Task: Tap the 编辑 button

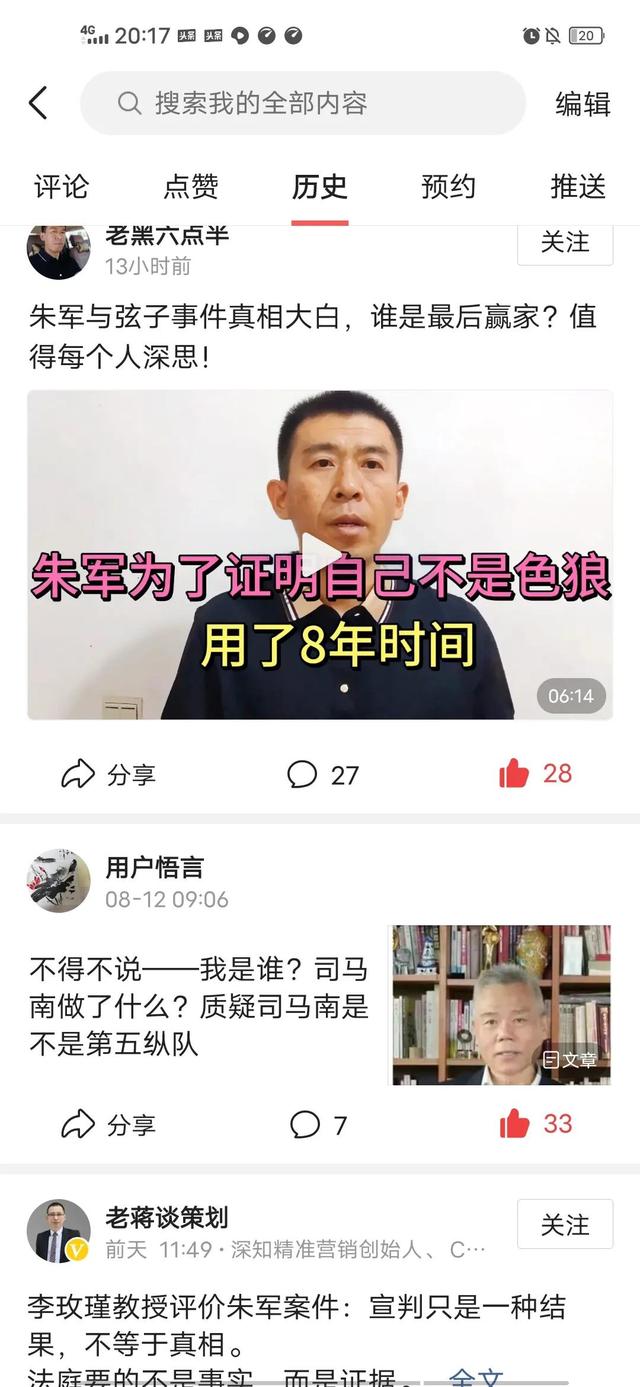Action: pos(583,103)
